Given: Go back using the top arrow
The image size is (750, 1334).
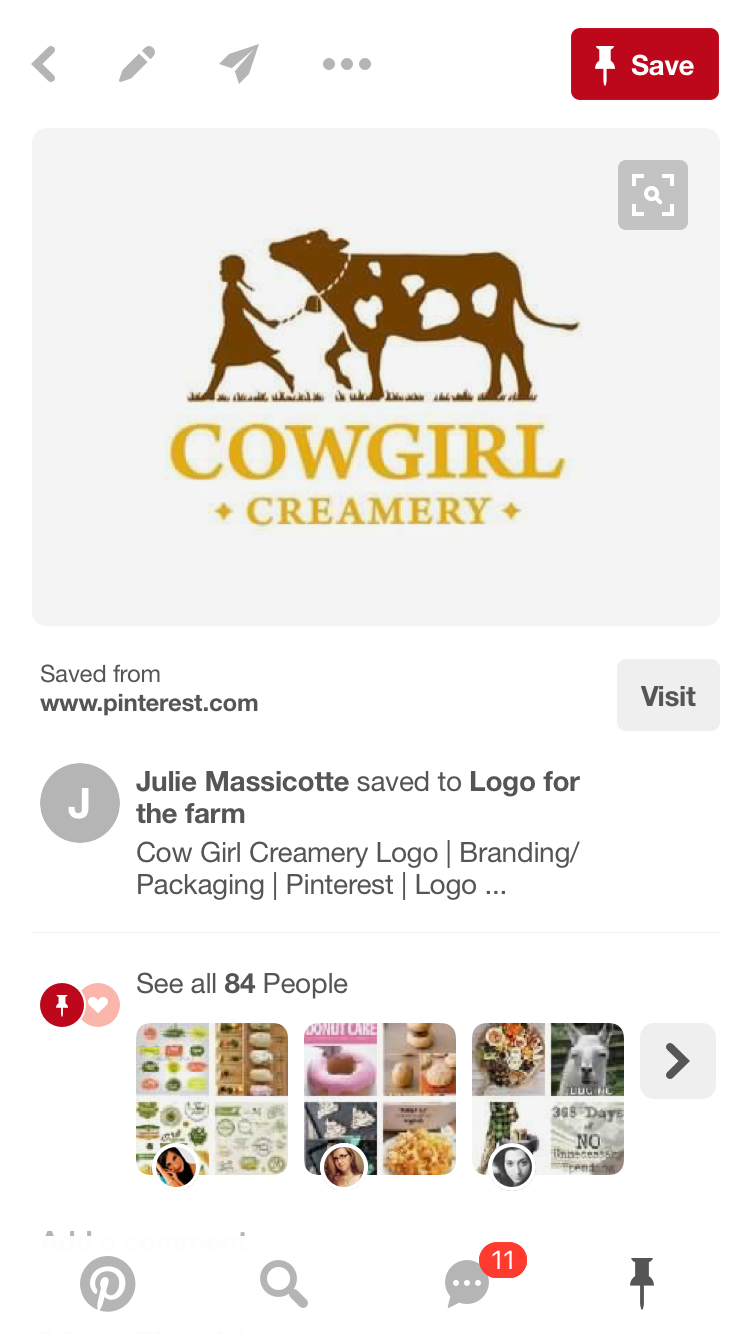Looking at the screenshot, I should pos(44,65).
